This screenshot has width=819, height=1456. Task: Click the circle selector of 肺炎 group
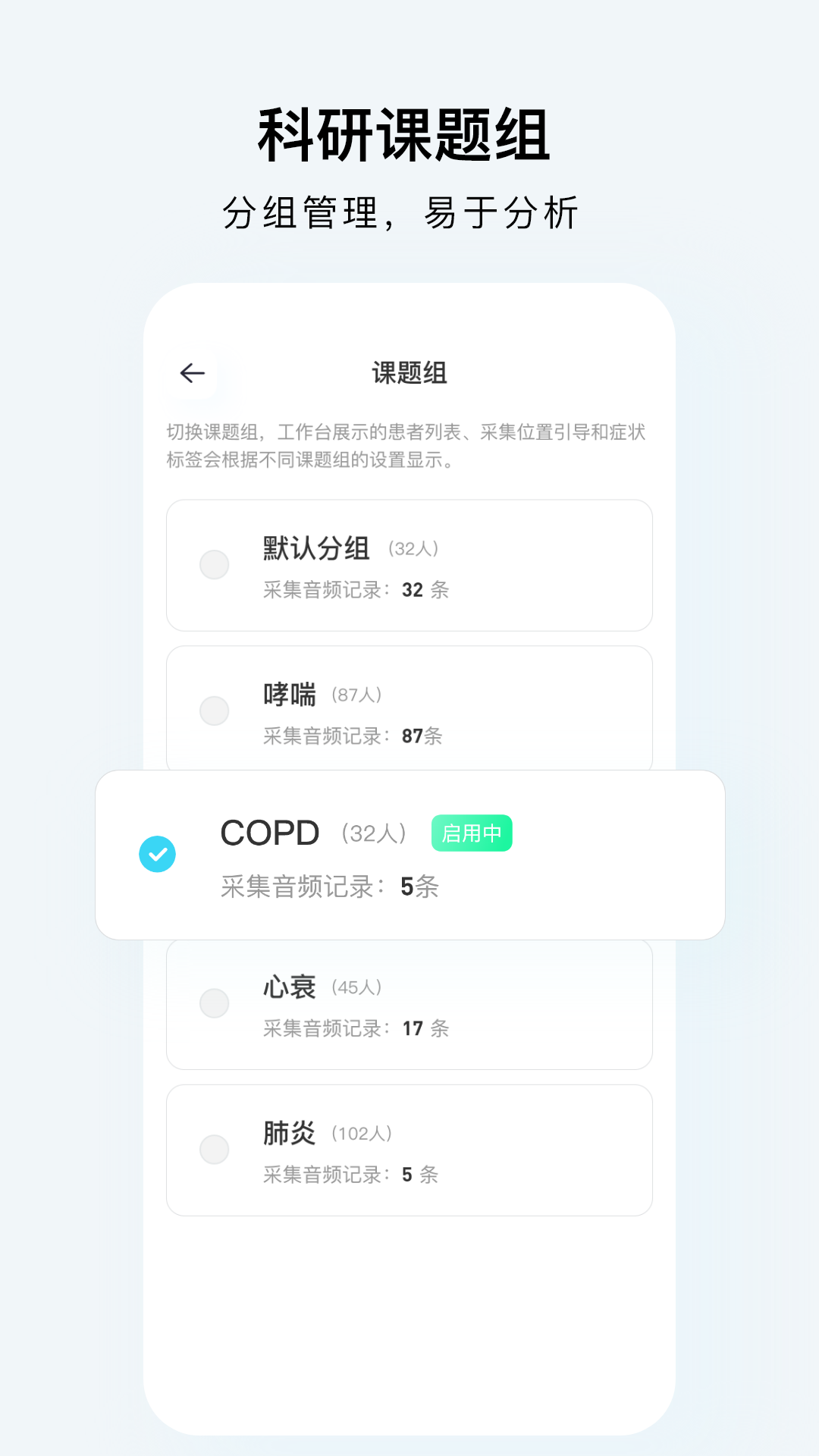tap(214, 1150)
